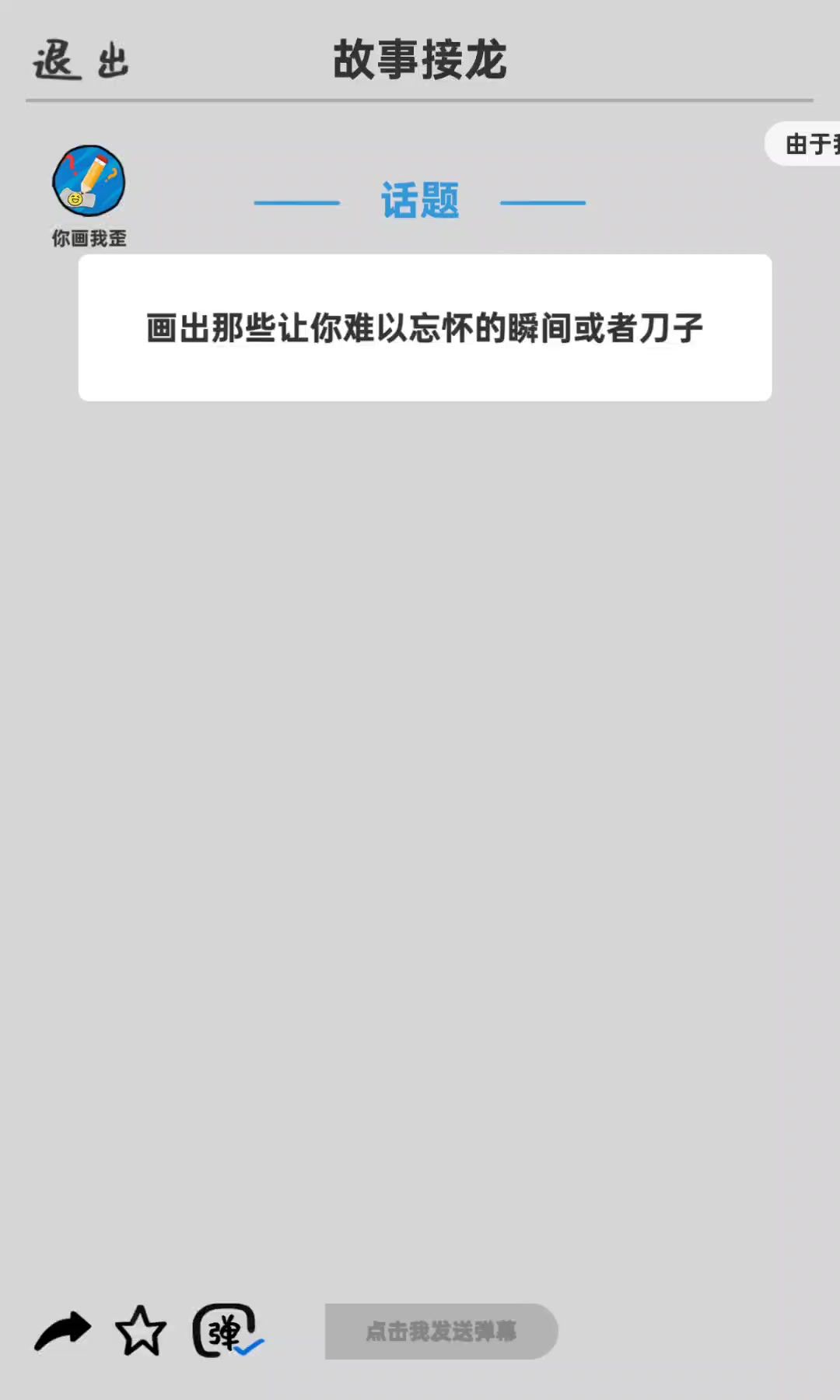Tap 点击我发送弹幕 to send a danmaku
Viewport: 840px width, 1400px height.
point(441,1331)
